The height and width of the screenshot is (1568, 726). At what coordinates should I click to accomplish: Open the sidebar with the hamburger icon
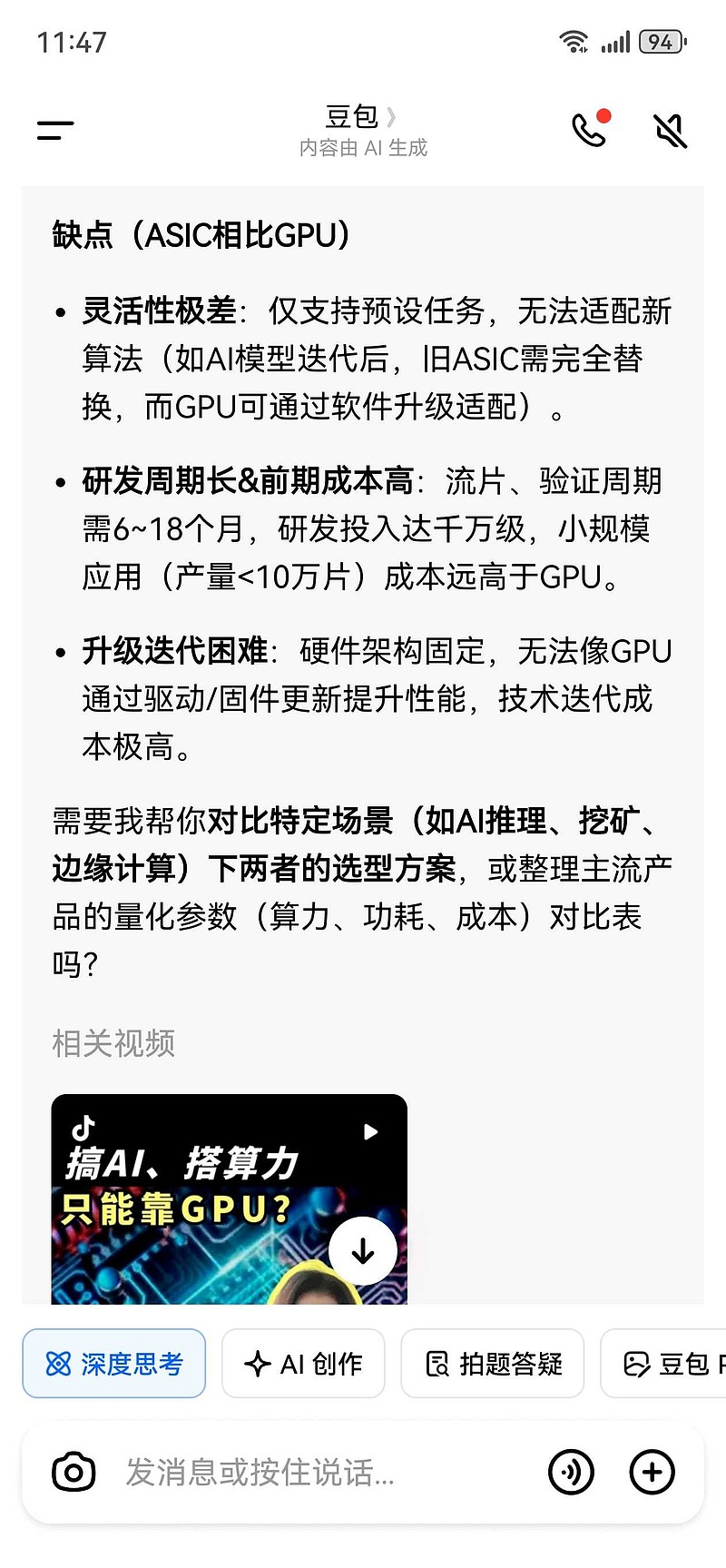(54, 129)
